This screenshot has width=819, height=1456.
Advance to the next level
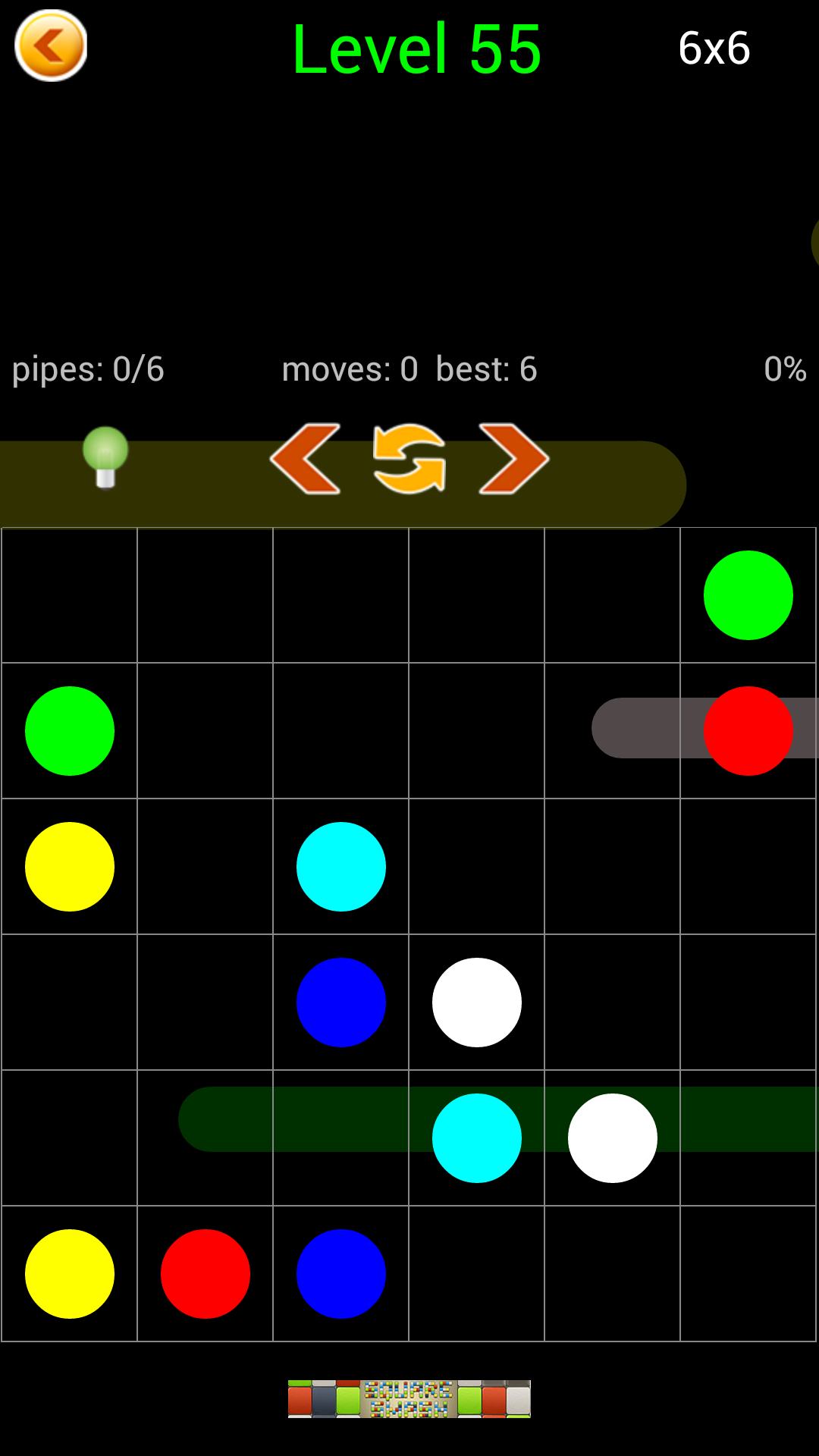513,458
